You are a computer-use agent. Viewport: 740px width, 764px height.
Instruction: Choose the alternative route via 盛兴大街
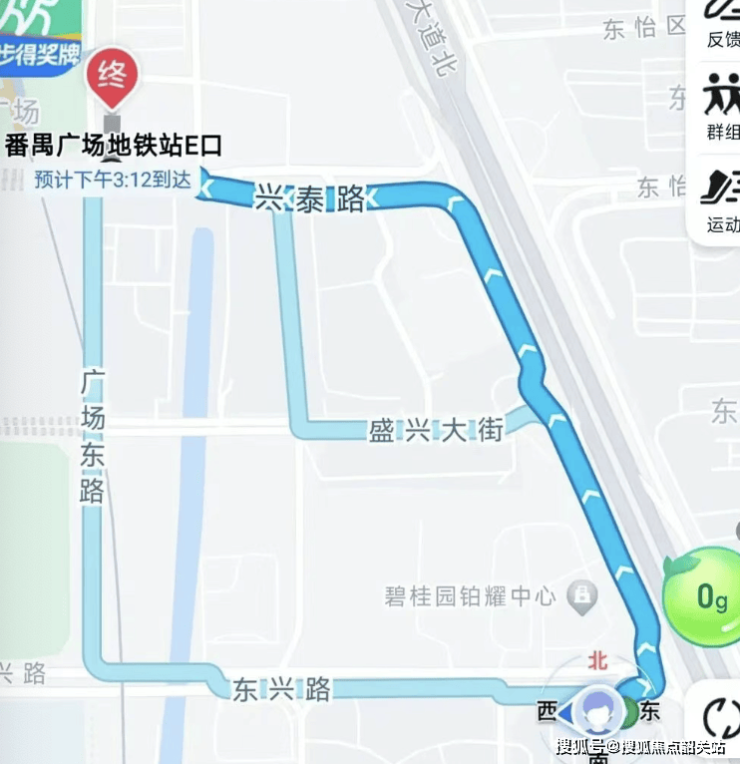[x=435, y=431]
